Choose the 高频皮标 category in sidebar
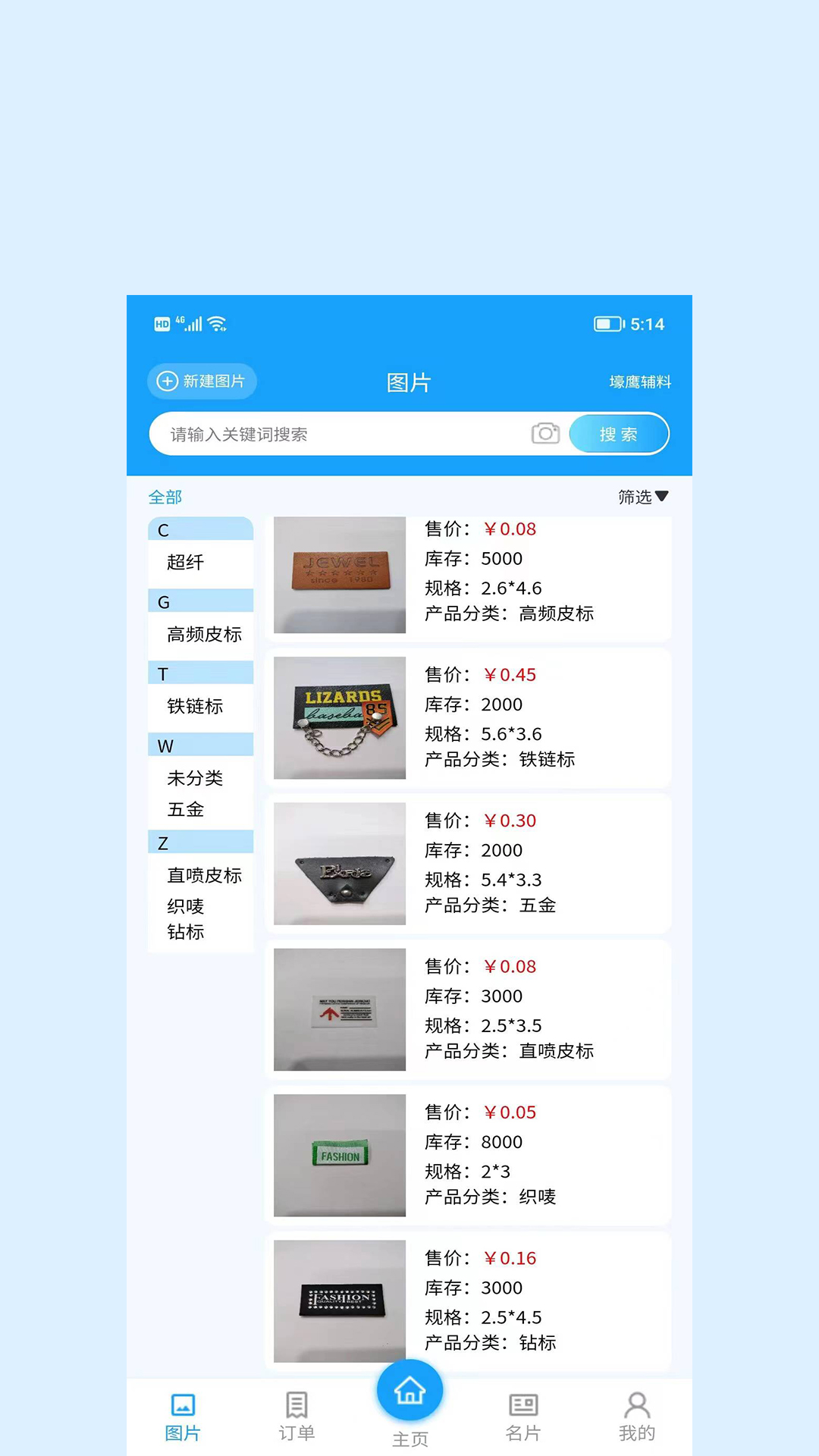 (204, 634)
